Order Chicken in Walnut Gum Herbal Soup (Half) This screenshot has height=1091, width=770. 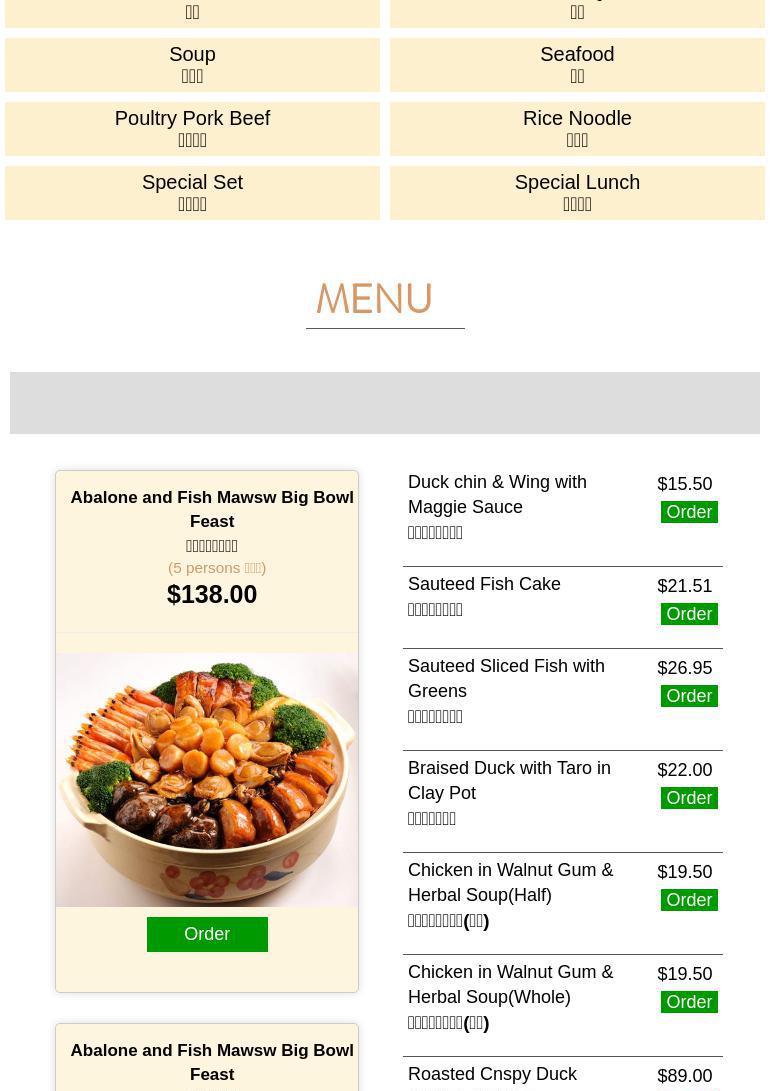689,900
